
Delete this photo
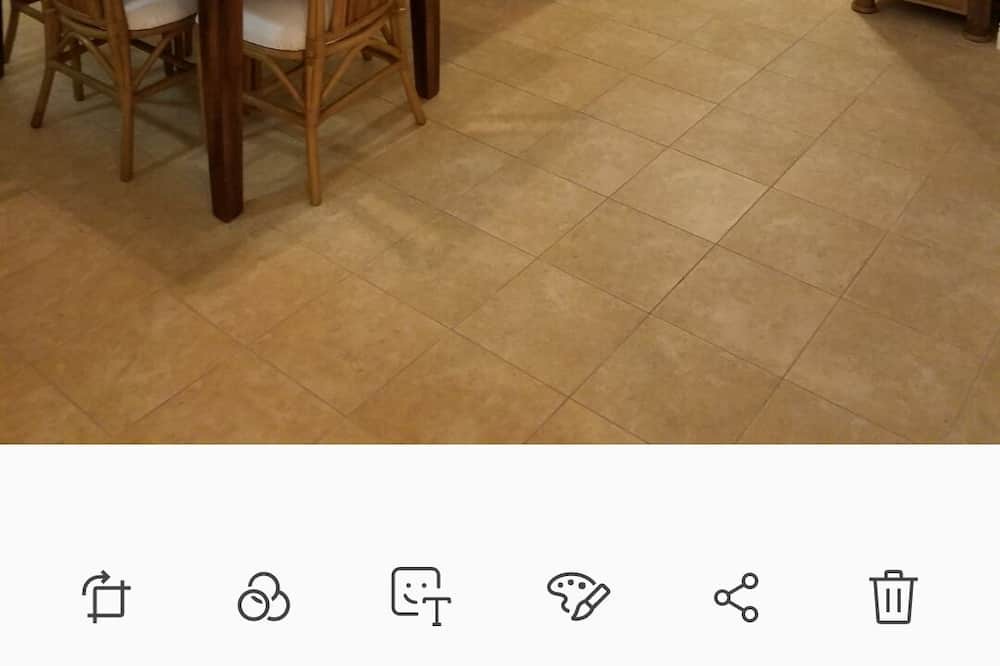893,597
